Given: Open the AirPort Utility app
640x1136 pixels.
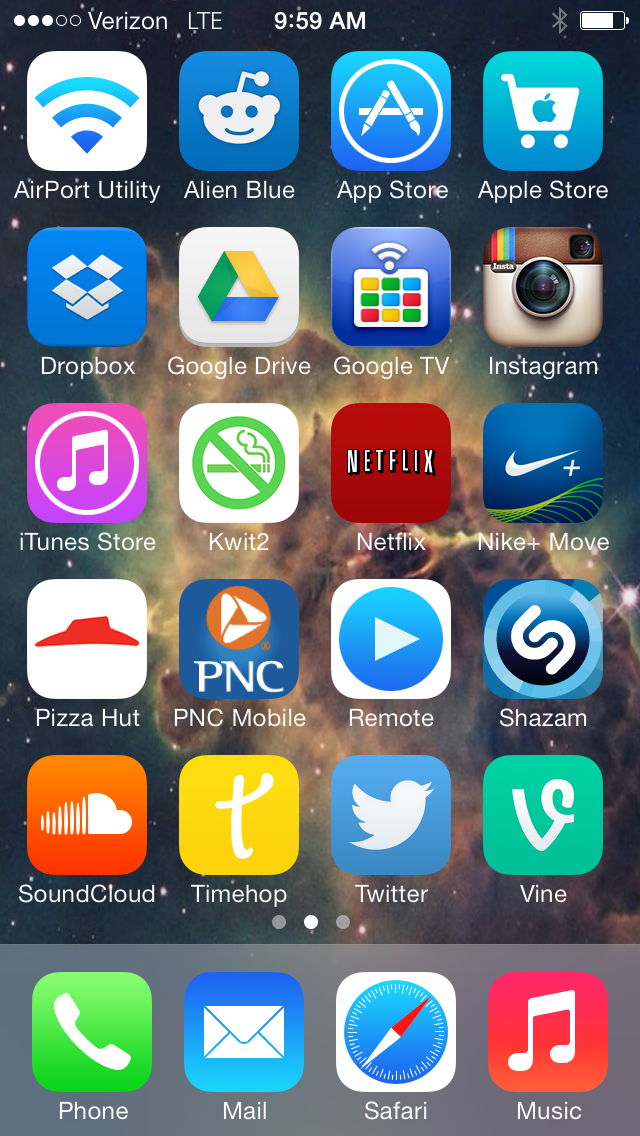Looking at the screenshot, I should click(x=87, y=111).
